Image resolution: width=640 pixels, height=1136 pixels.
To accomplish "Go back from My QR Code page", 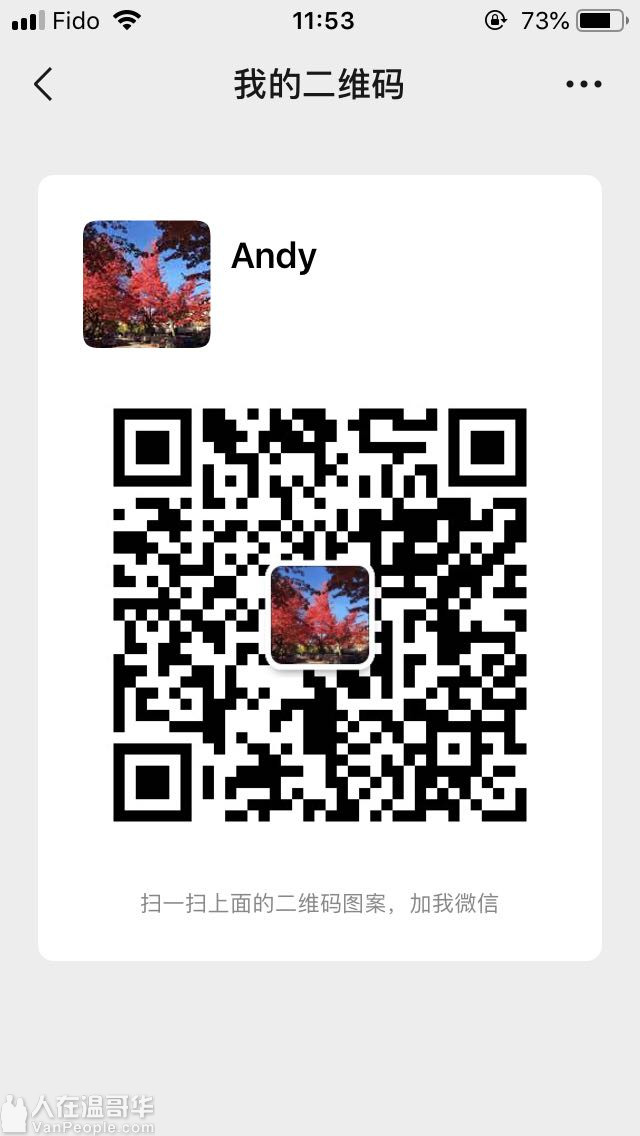I will coord(43,85).
